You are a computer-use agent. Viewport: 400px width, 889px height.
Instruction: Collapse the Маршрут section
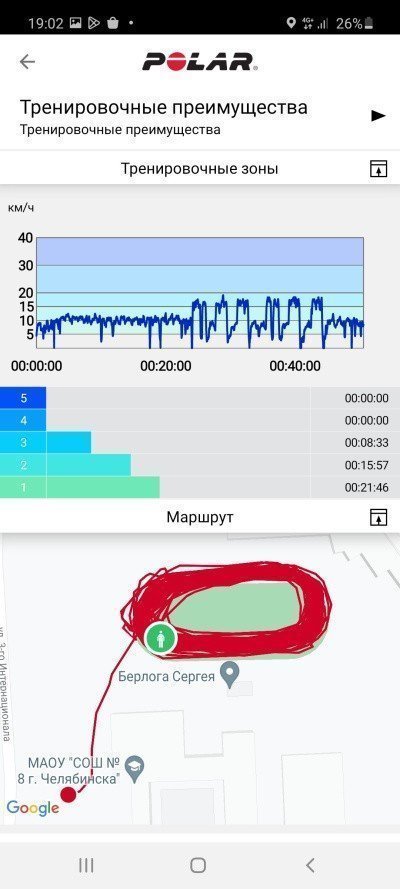[378, 517]
